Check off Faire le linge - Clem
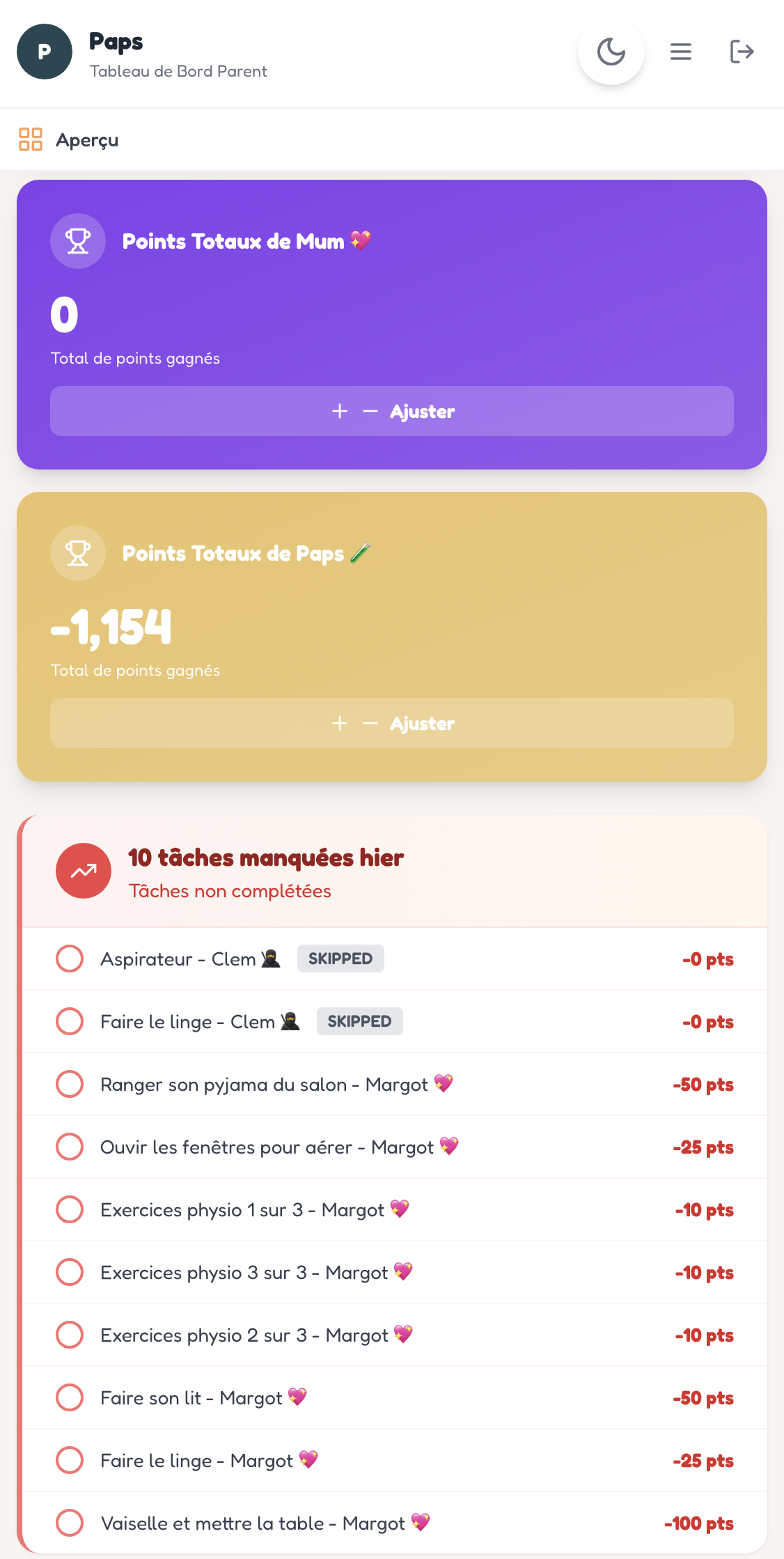 pos(70,1021)
